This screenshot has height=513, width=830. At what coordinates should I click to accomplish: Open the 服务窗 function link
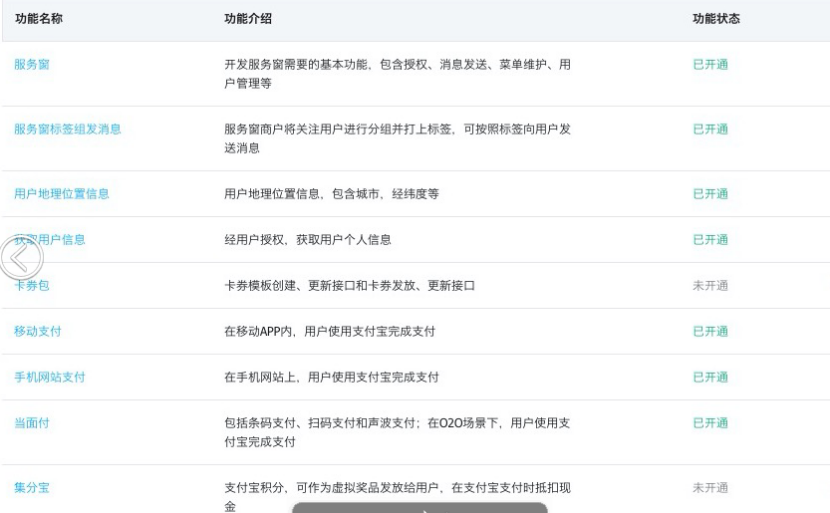[x=32, y=65]
